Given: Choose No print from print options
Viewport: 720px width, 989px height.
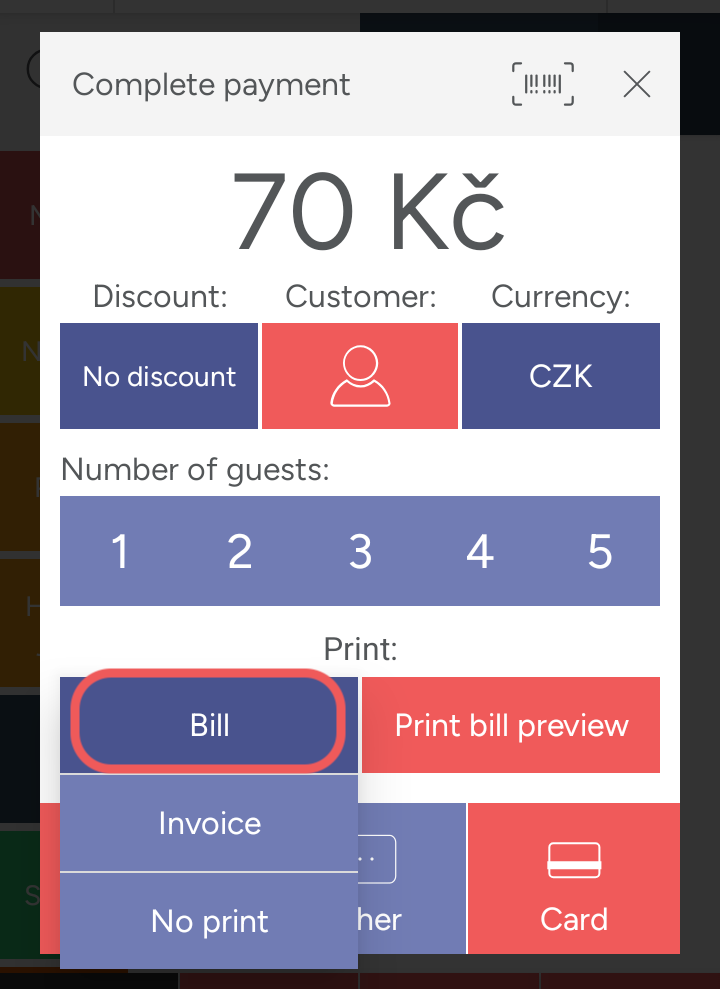Looking at the screenshot, I should [209, 921].
